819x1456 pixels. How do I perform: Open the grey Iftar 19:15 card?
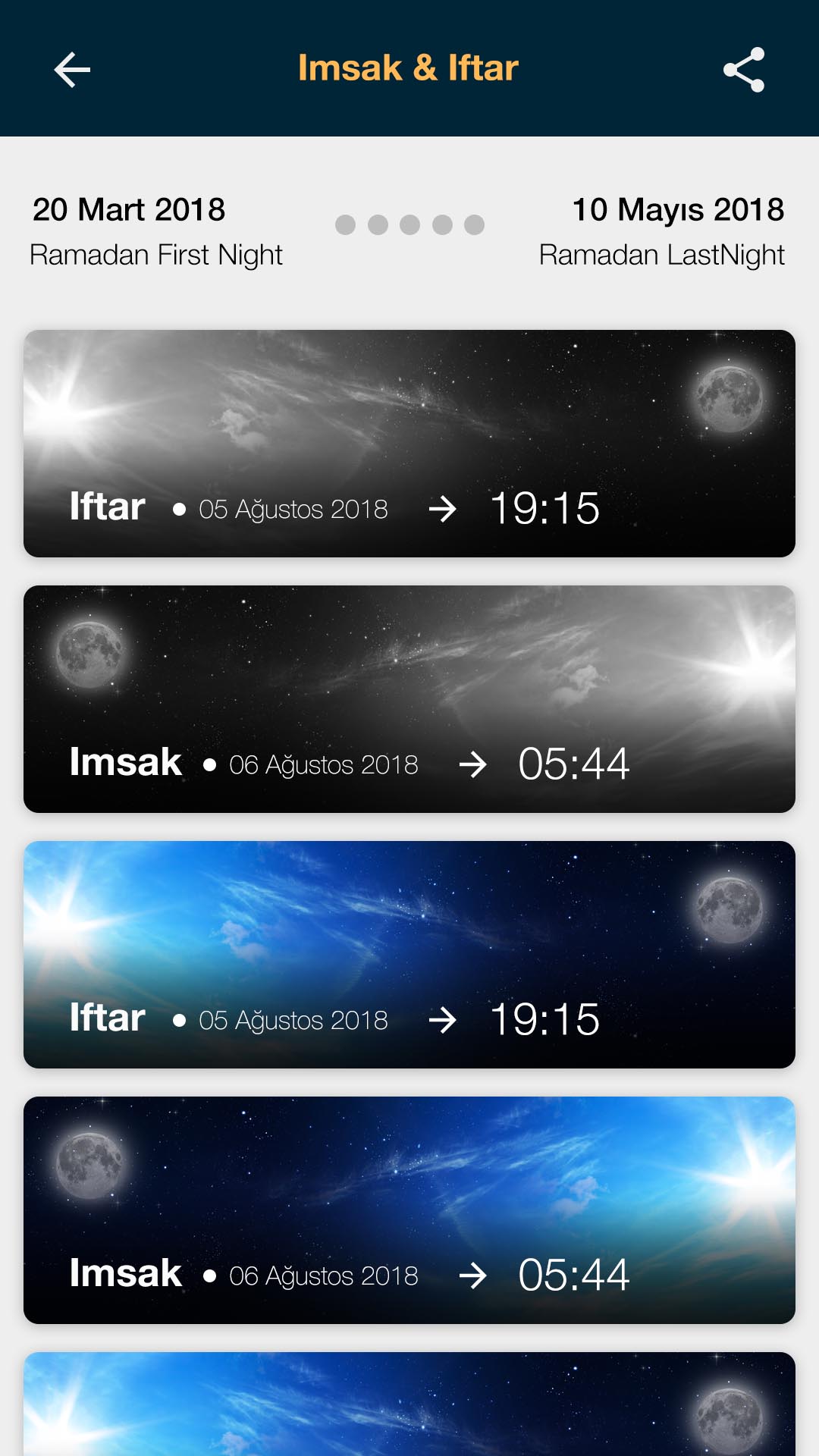[x=409, y=444]
